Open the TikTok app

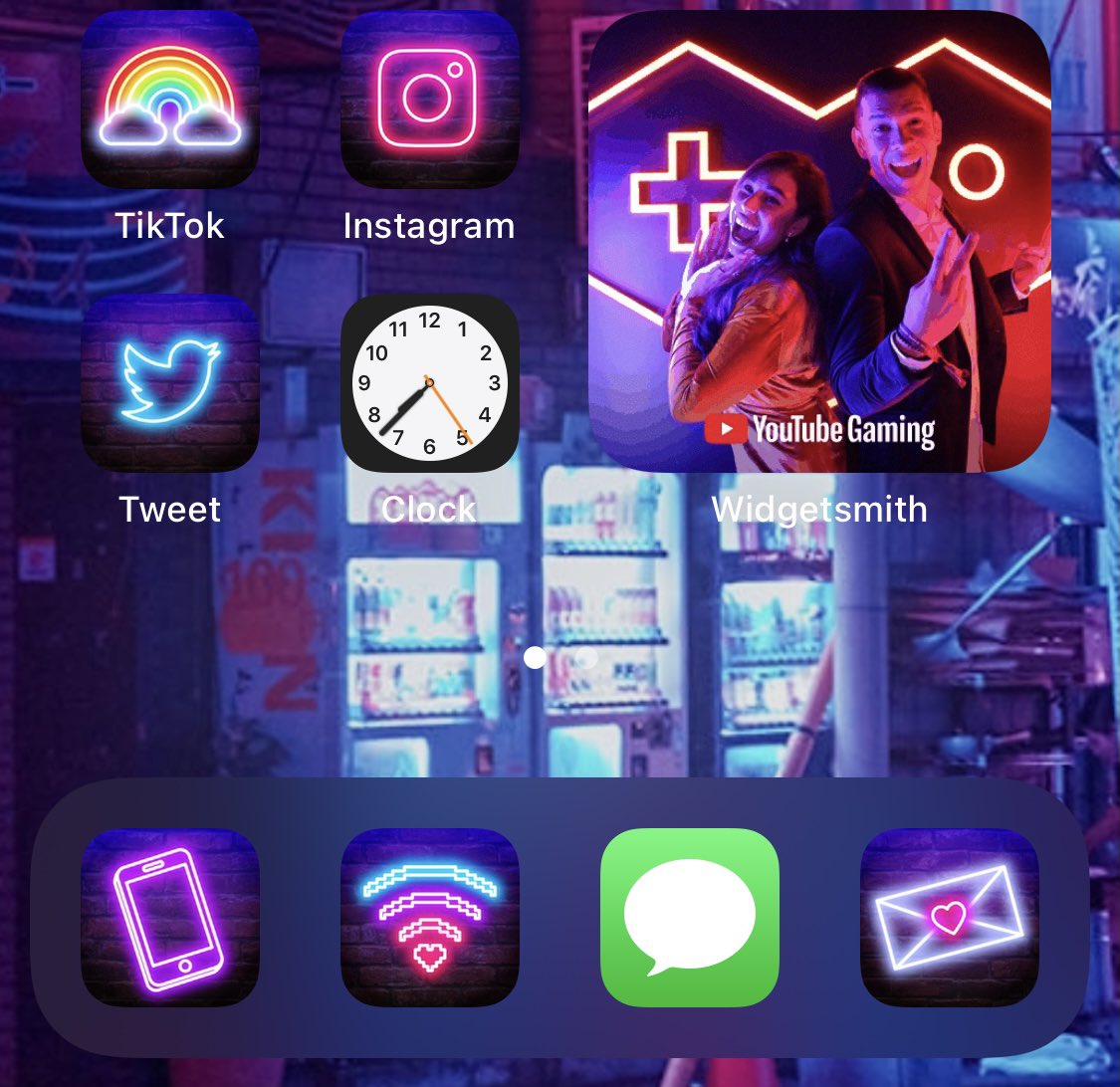tap(170, 100)
